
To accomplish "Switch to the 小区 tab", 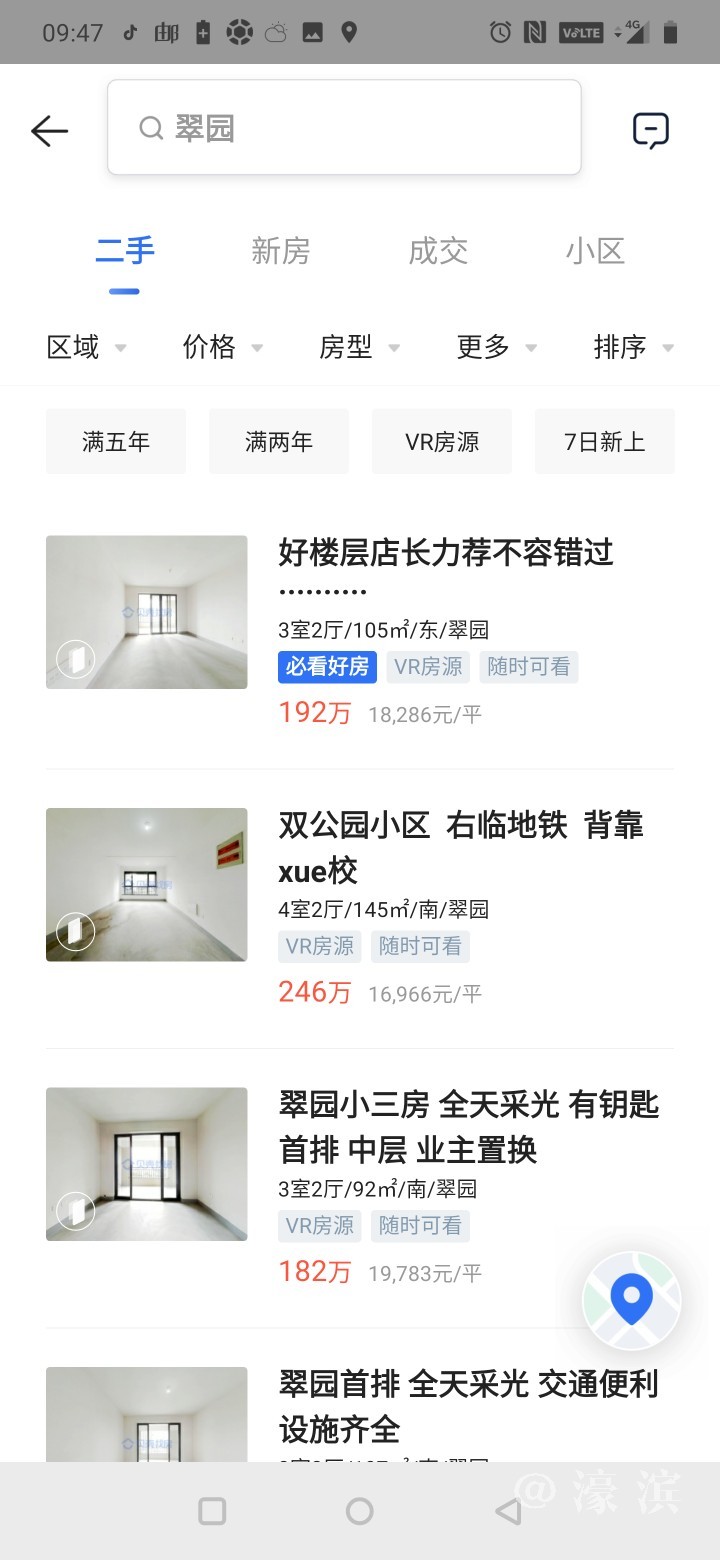I will [x=595, y=251].
